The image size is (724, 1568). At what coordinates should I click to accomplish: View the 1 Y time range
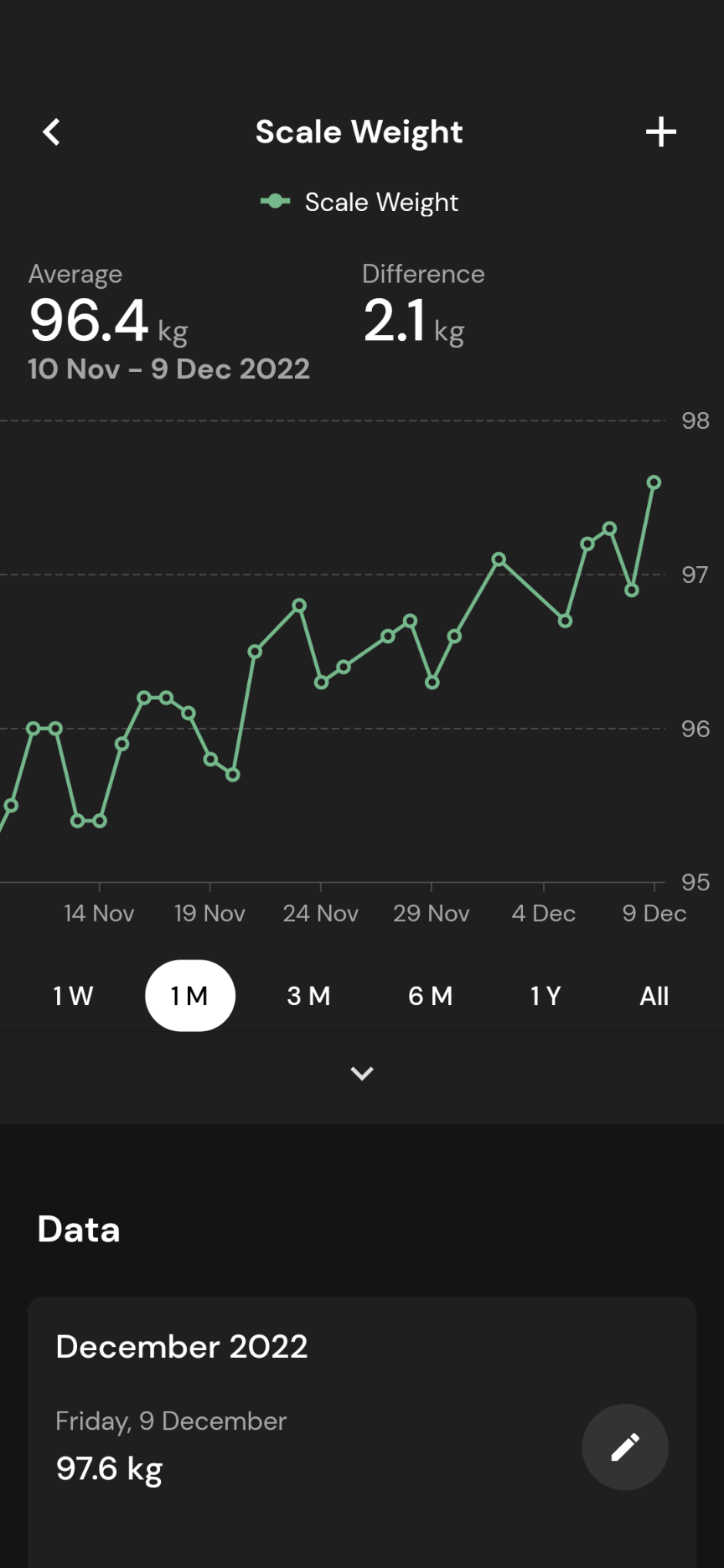(x=546, y=996)
